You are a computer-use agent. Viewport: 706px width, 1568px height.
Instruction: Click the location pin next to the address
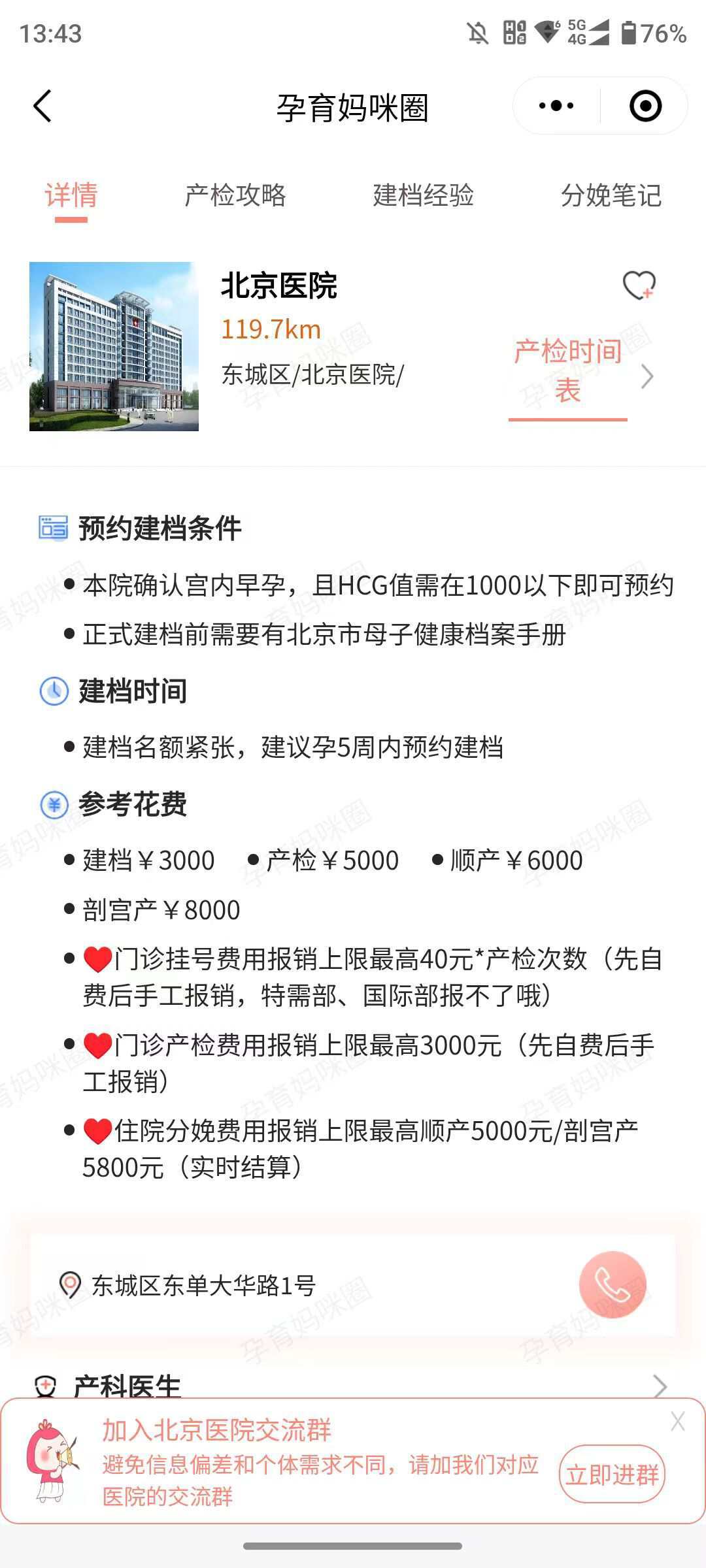[x=71, y=1282]
